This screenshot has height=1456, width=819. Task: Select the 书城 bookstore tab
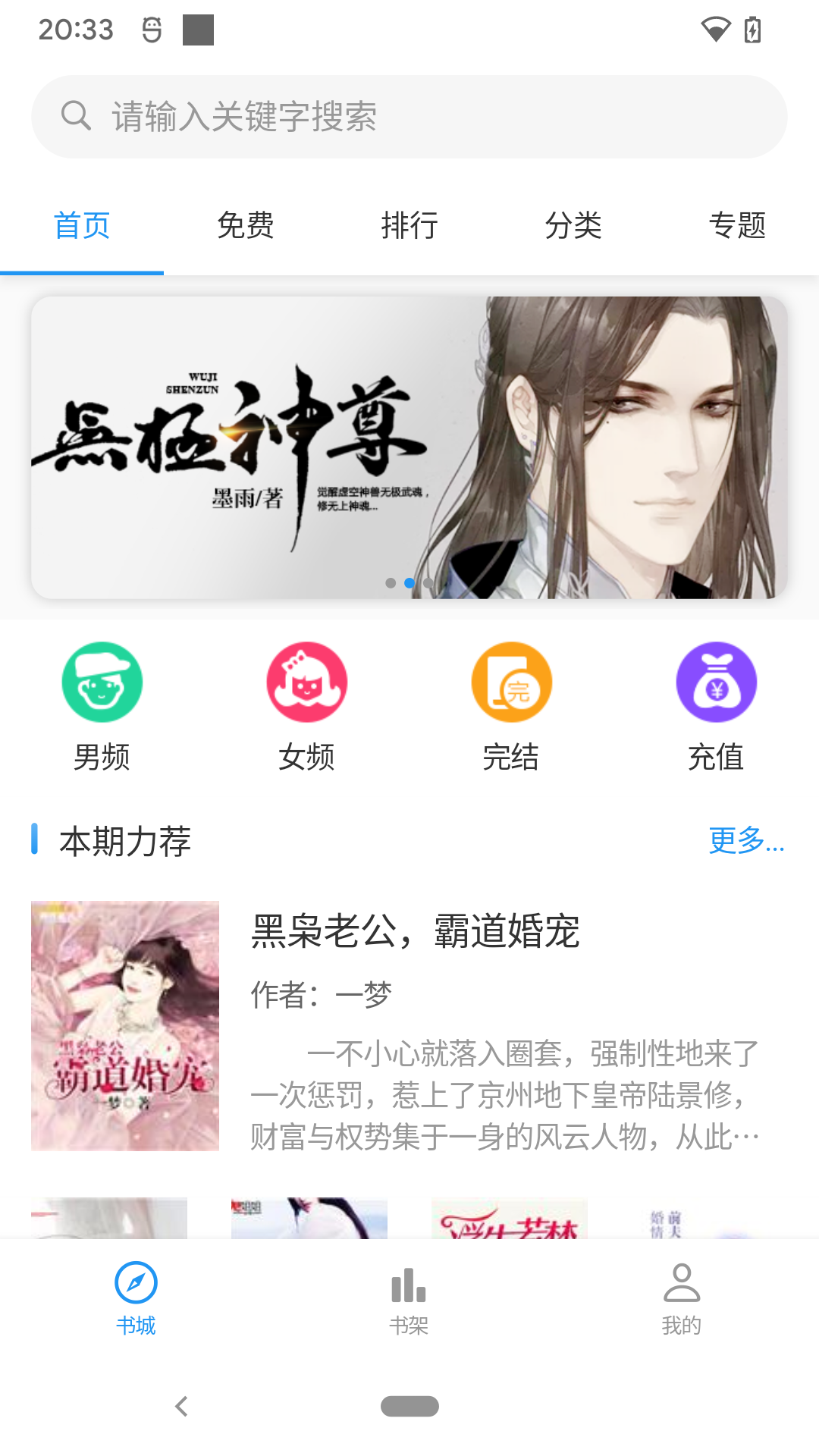pyautogui.click(x=136, y=1300)
